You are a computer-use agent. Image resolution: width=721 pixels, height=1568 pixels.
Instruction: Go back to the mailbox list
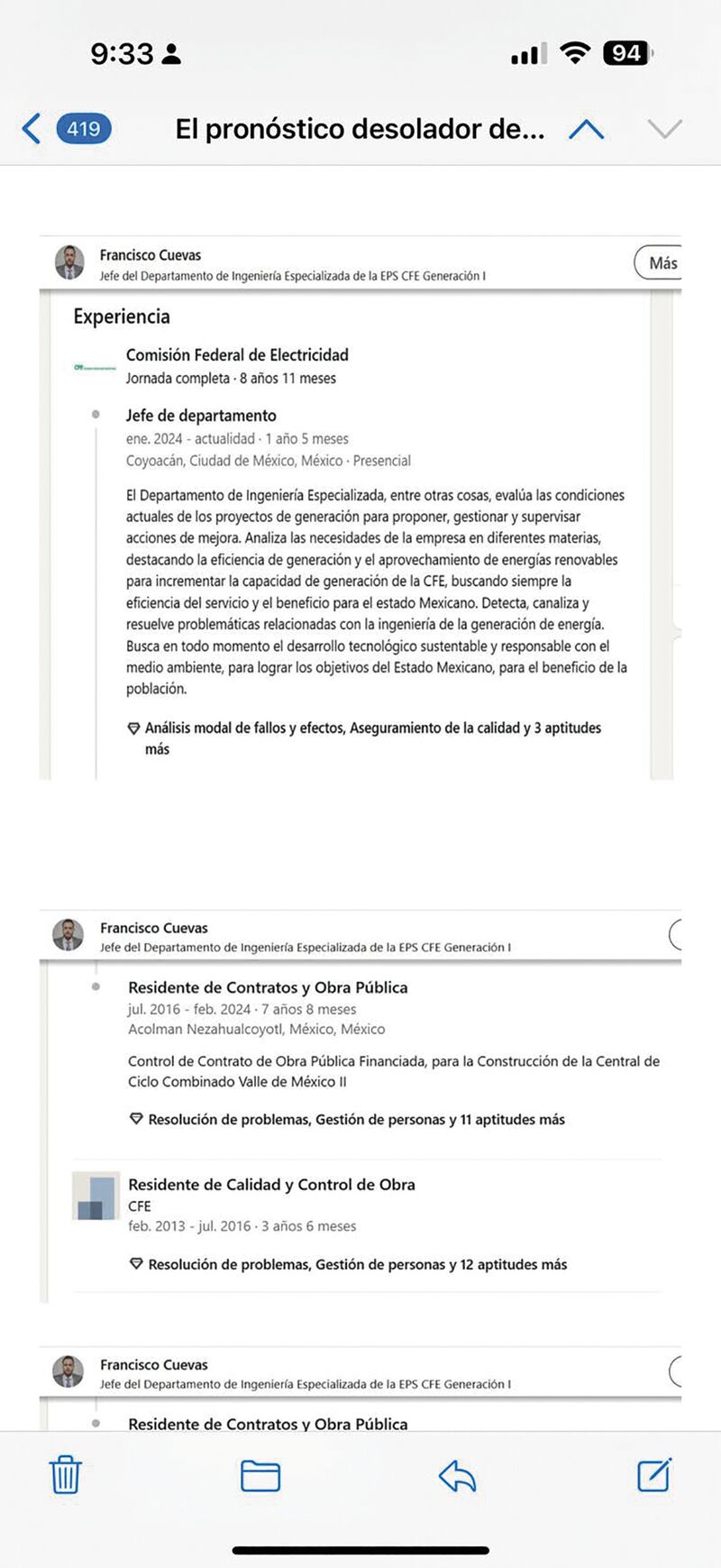32,129
